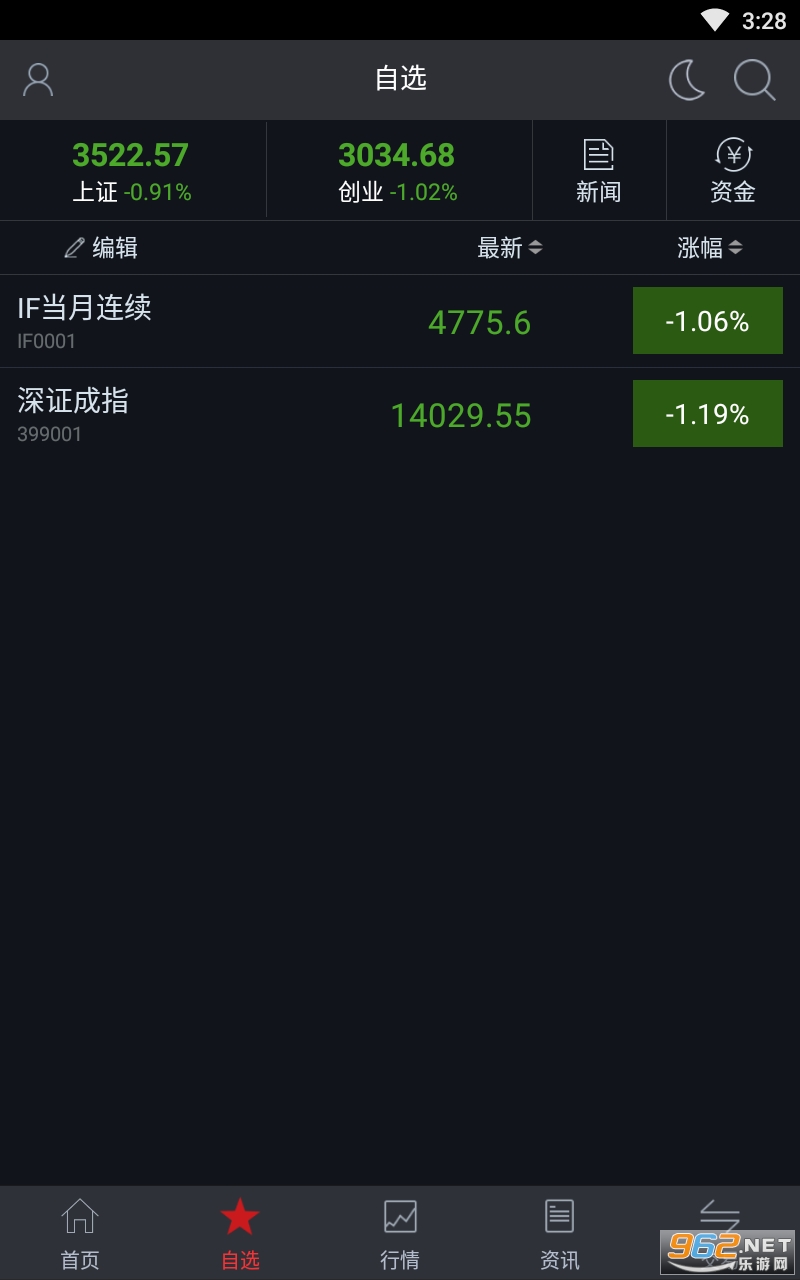800x1280 pixels.
Task: Select the 自选 watchlist tab
Action: pyautogui.click(x=240, y=1234)
